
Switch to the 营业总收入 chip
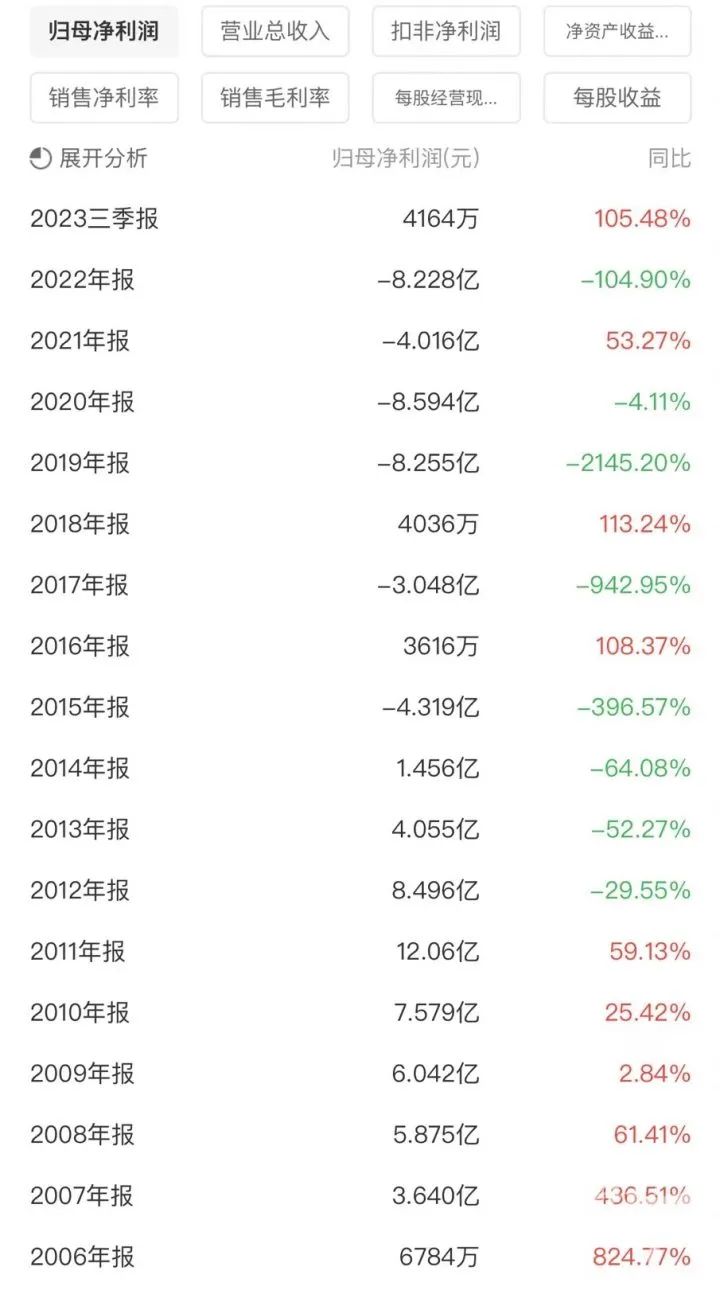275,31
